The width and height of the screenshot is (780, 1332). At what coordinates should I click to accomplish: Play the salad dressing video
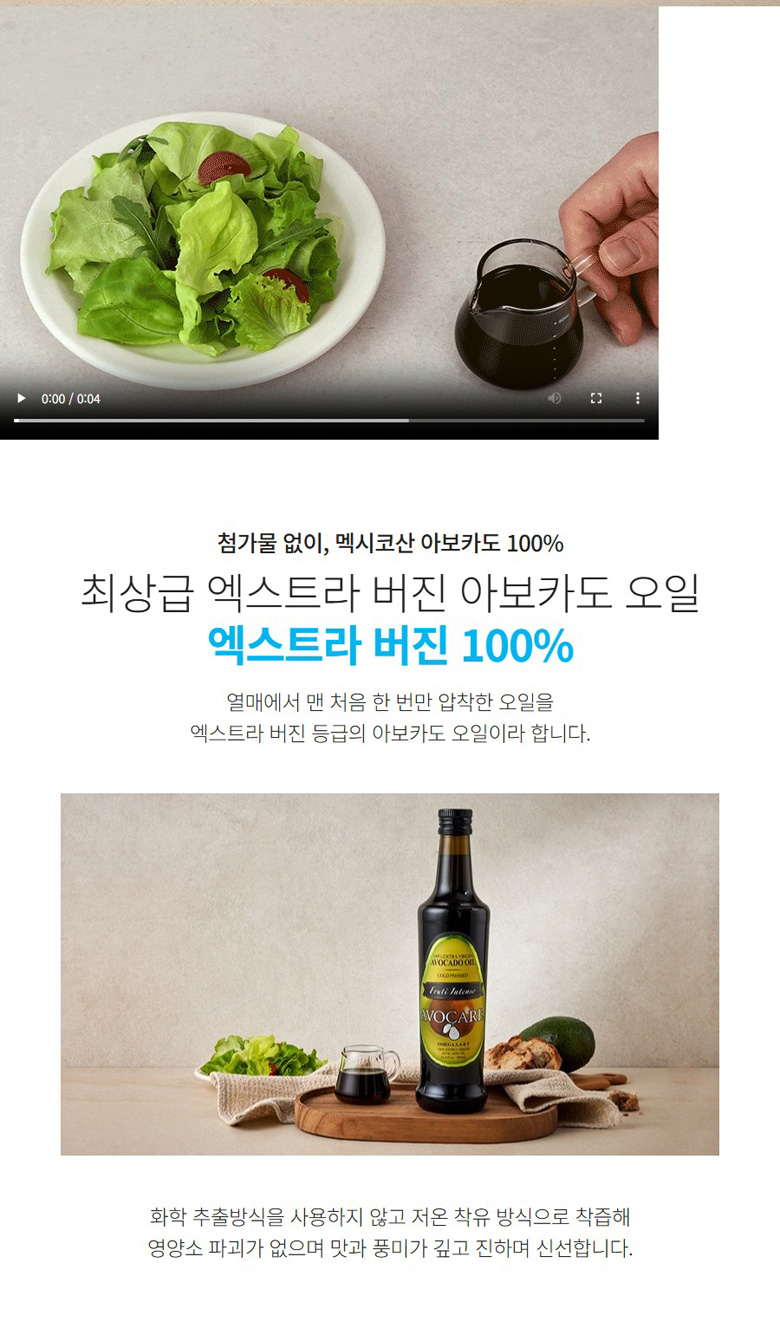click(x=21, y=398)
